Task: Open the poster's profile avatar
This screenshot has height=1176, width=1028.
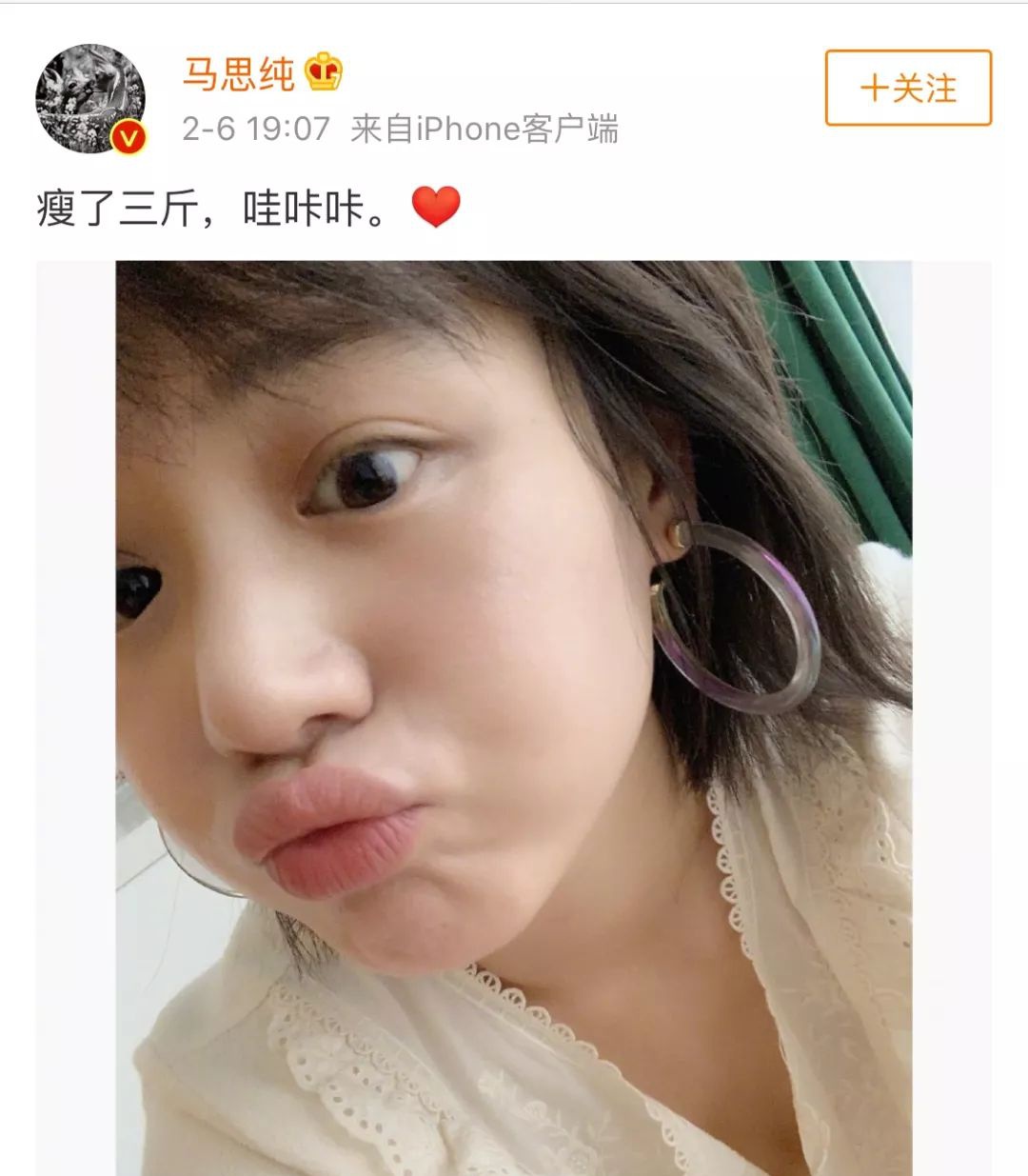Action: [90, 97]
